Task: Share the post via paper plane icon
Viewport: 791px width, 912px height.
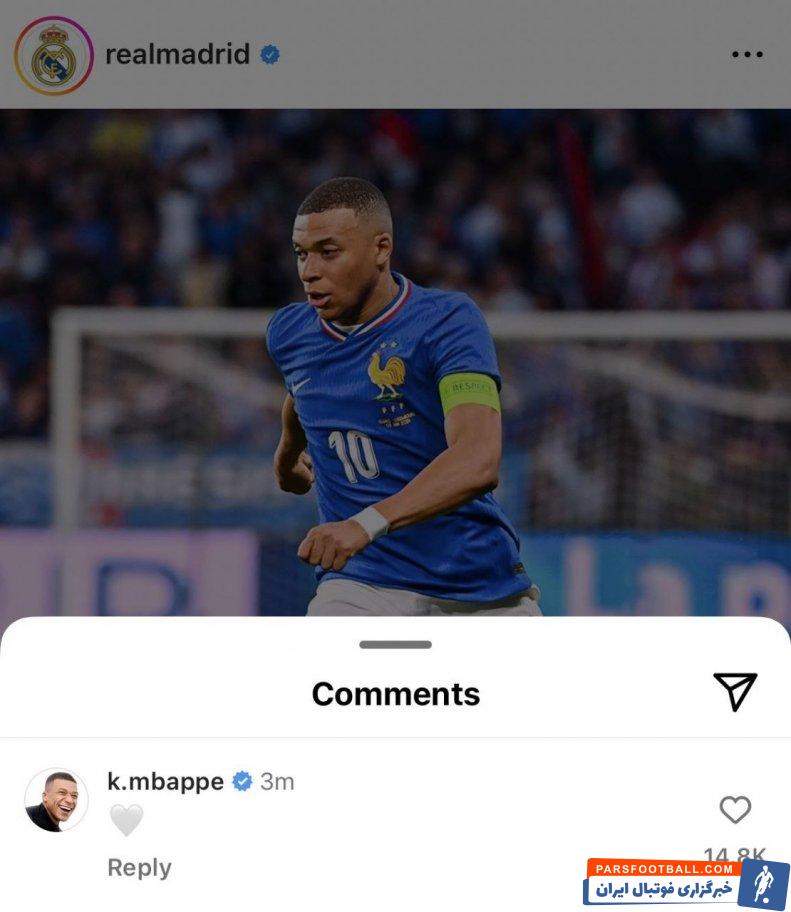Action: 735,692
